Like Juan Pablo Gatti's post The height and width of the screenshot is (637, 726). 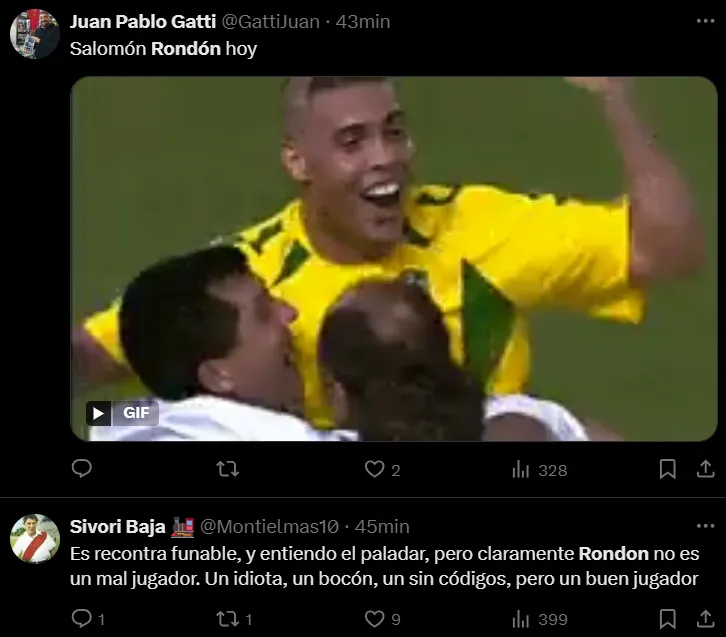(375, 469)
